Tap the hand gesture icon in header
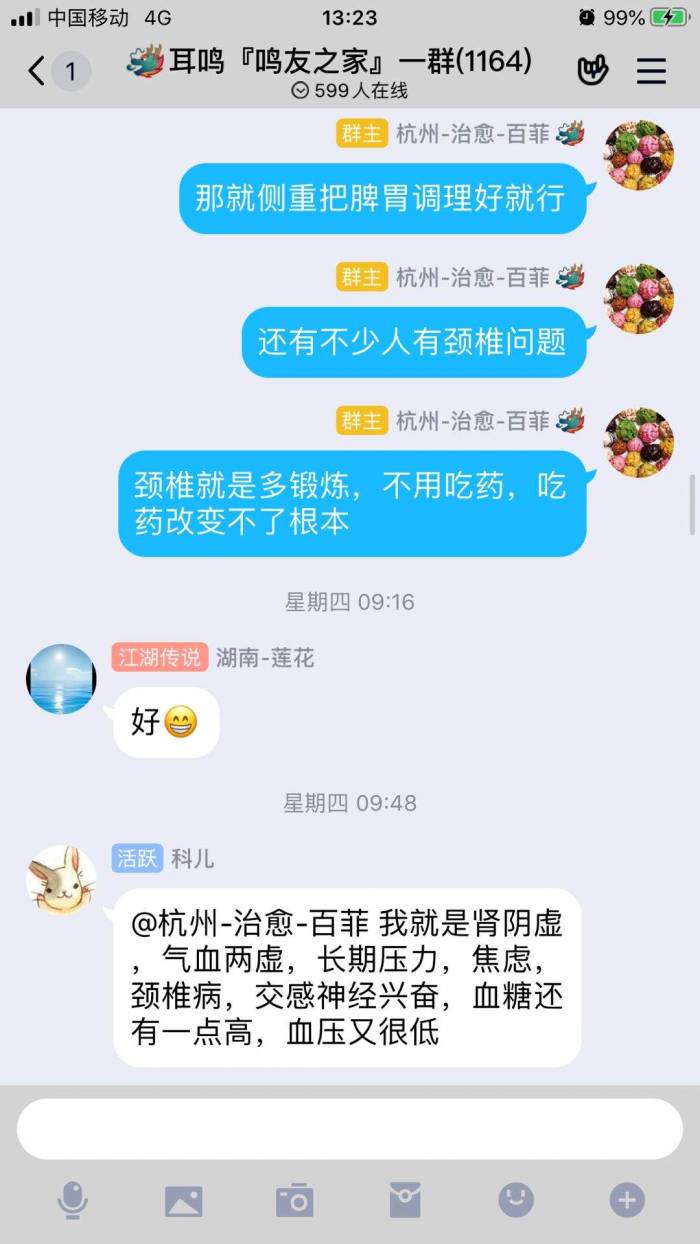700x1244 pixels. point(593,71)
